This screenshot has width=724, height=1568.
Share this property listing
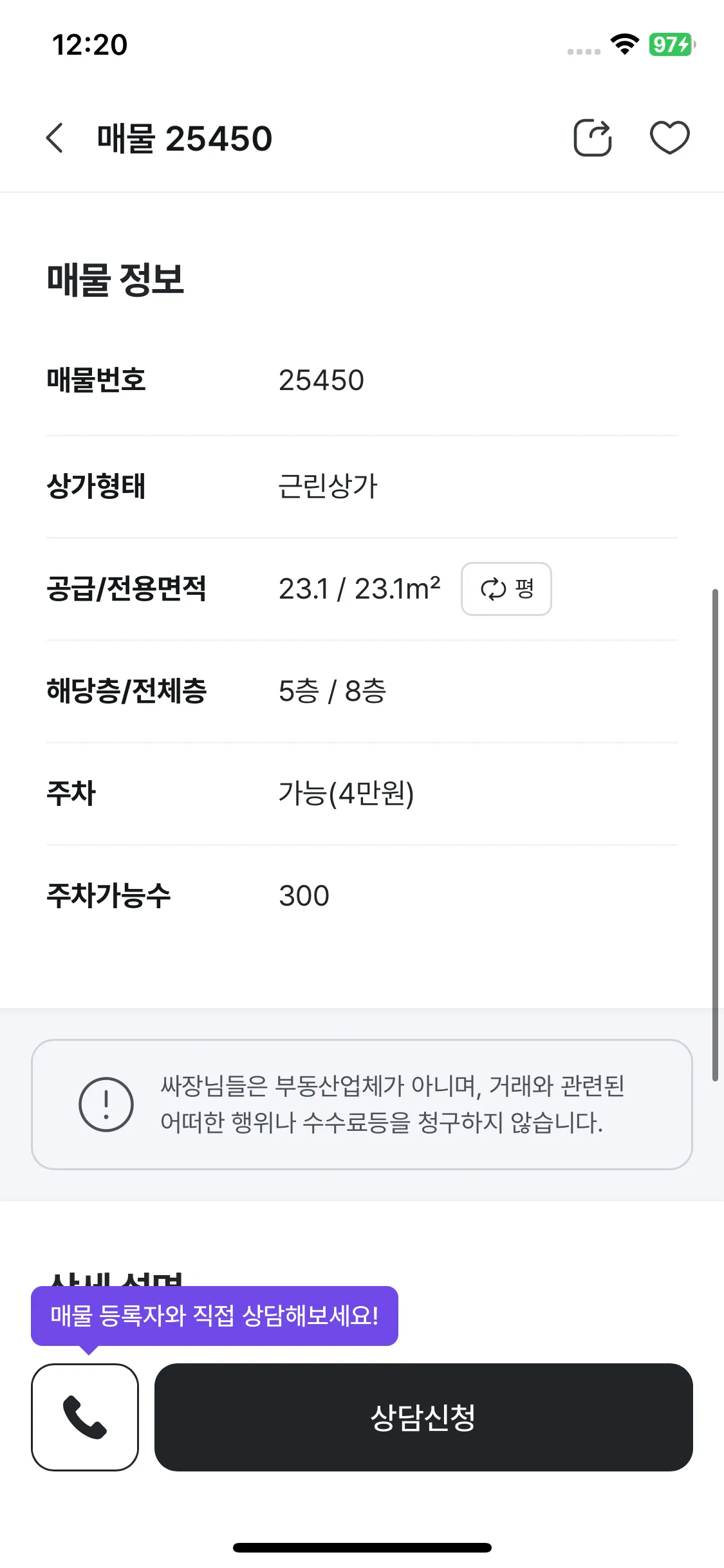point(592,138)
